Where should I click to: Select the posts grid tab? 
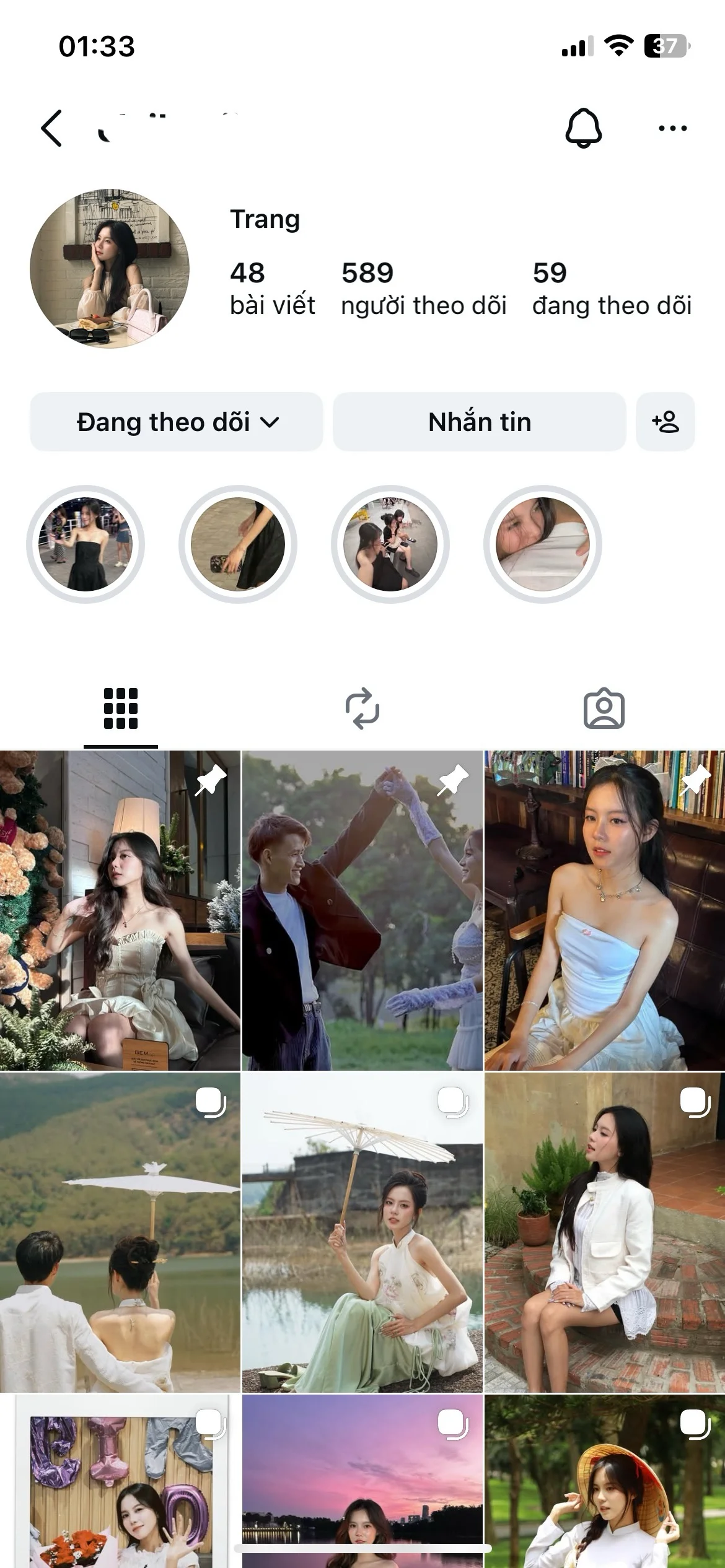point(121,708)
